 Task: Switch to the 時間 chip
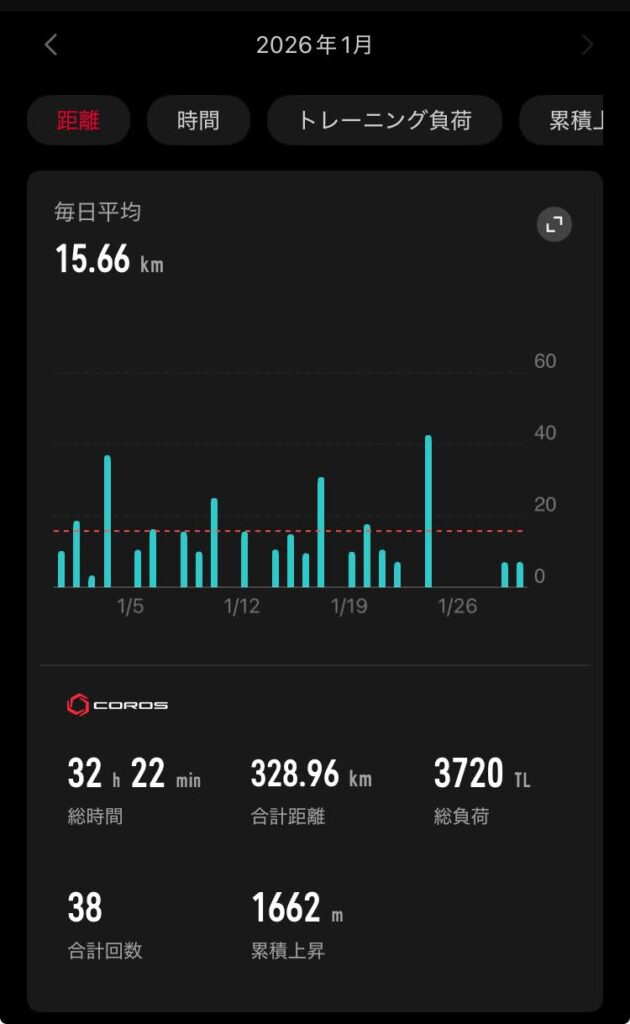coord(198,121)
